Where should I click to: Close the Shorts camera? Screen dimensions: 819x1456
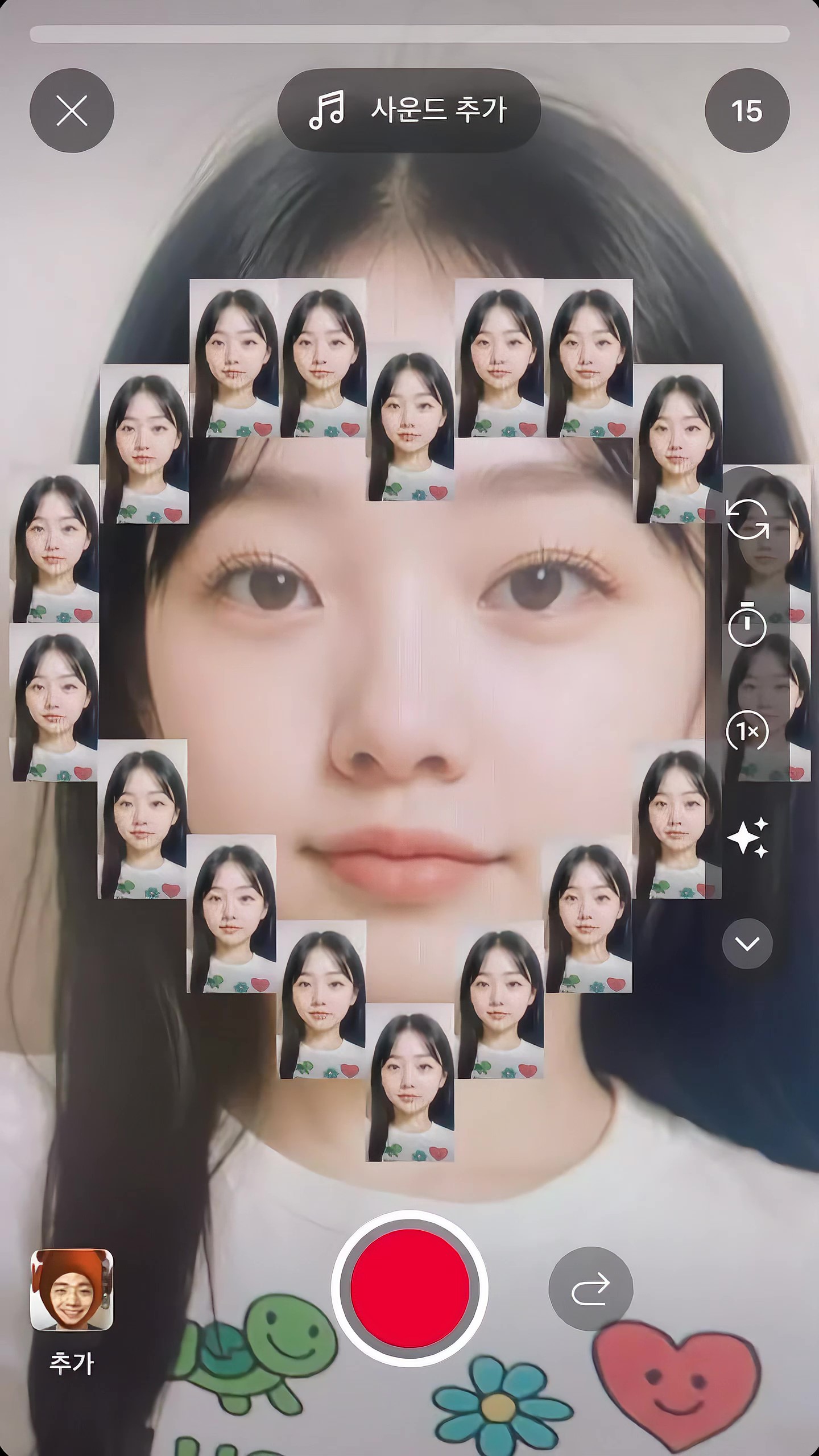click(x=72, y=110)
